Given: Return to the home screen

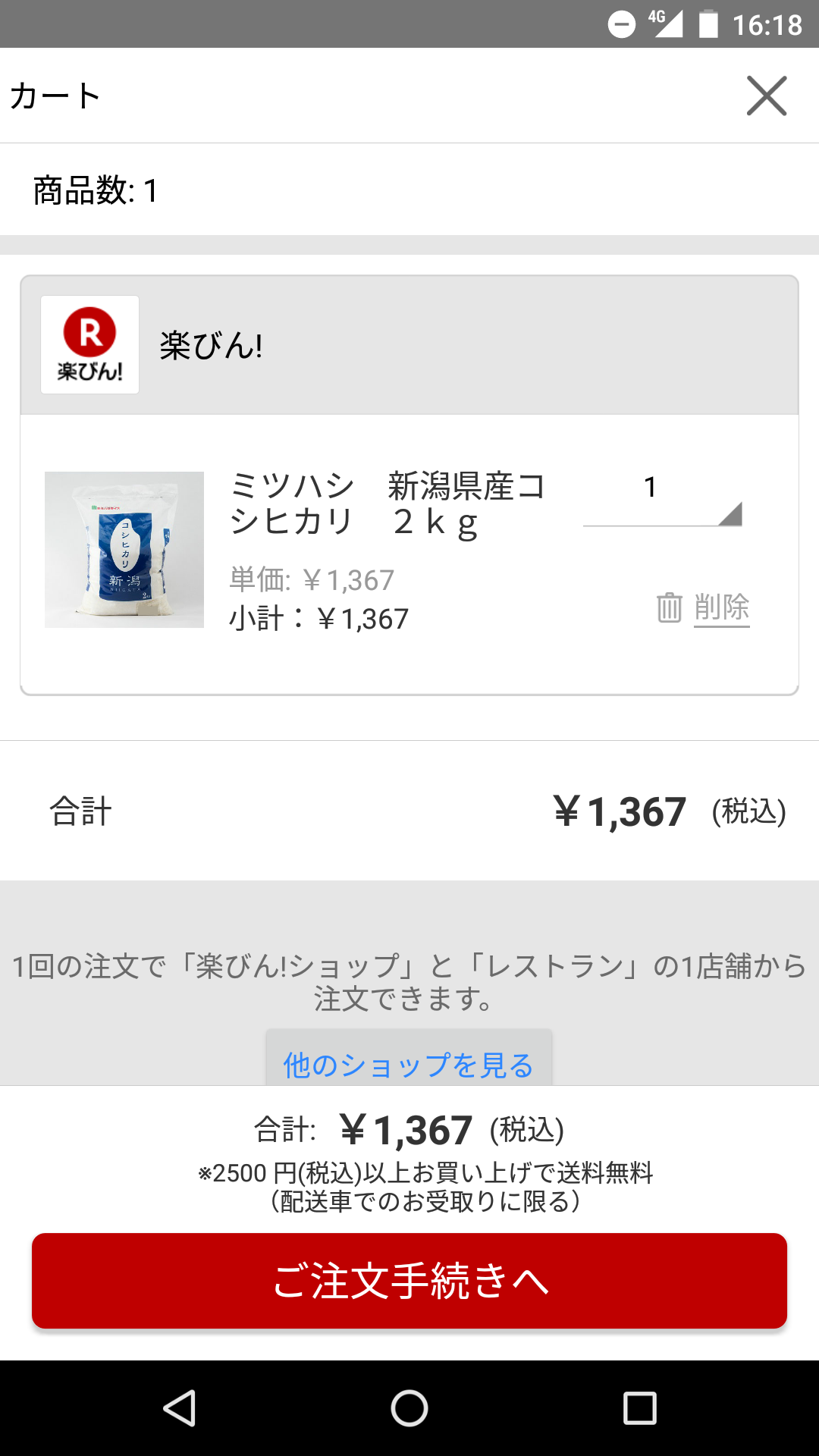Looking at the screenshot, I should 409,1408.
